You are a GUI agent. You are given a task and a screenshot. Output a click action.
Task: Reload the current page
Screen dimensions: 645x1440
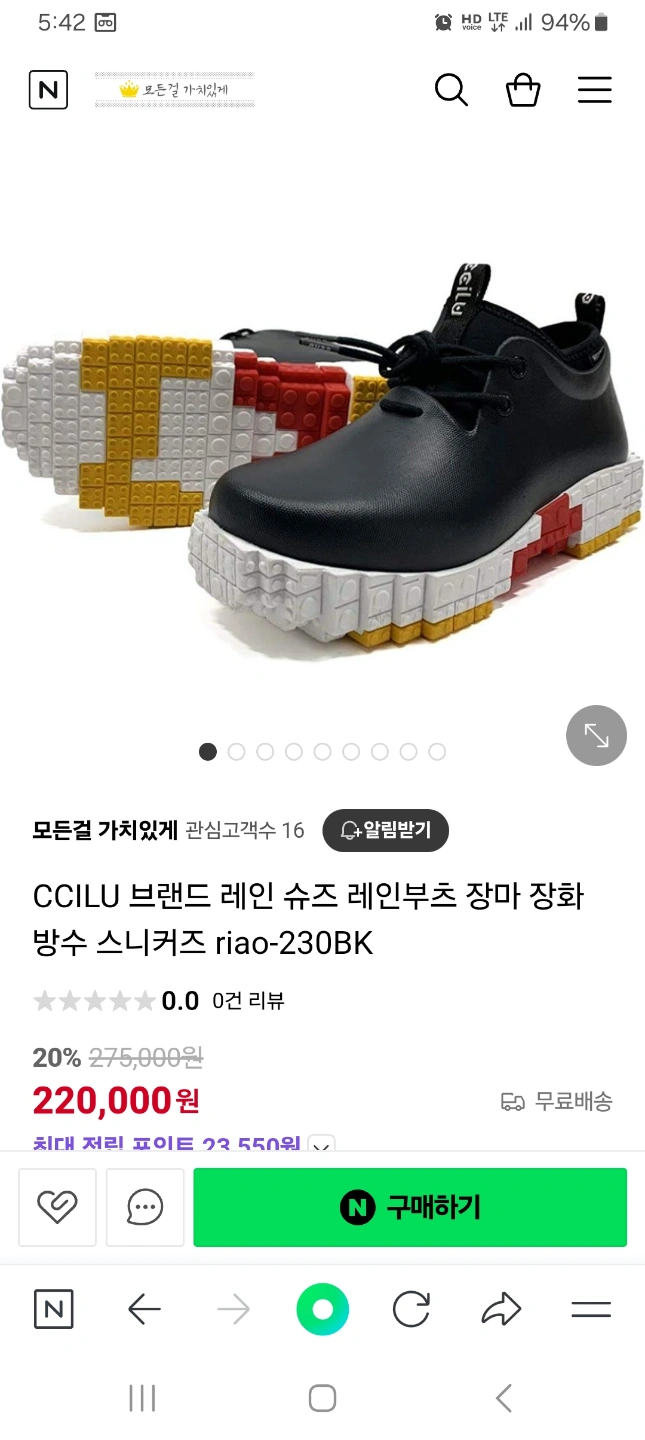point(411,1309)
